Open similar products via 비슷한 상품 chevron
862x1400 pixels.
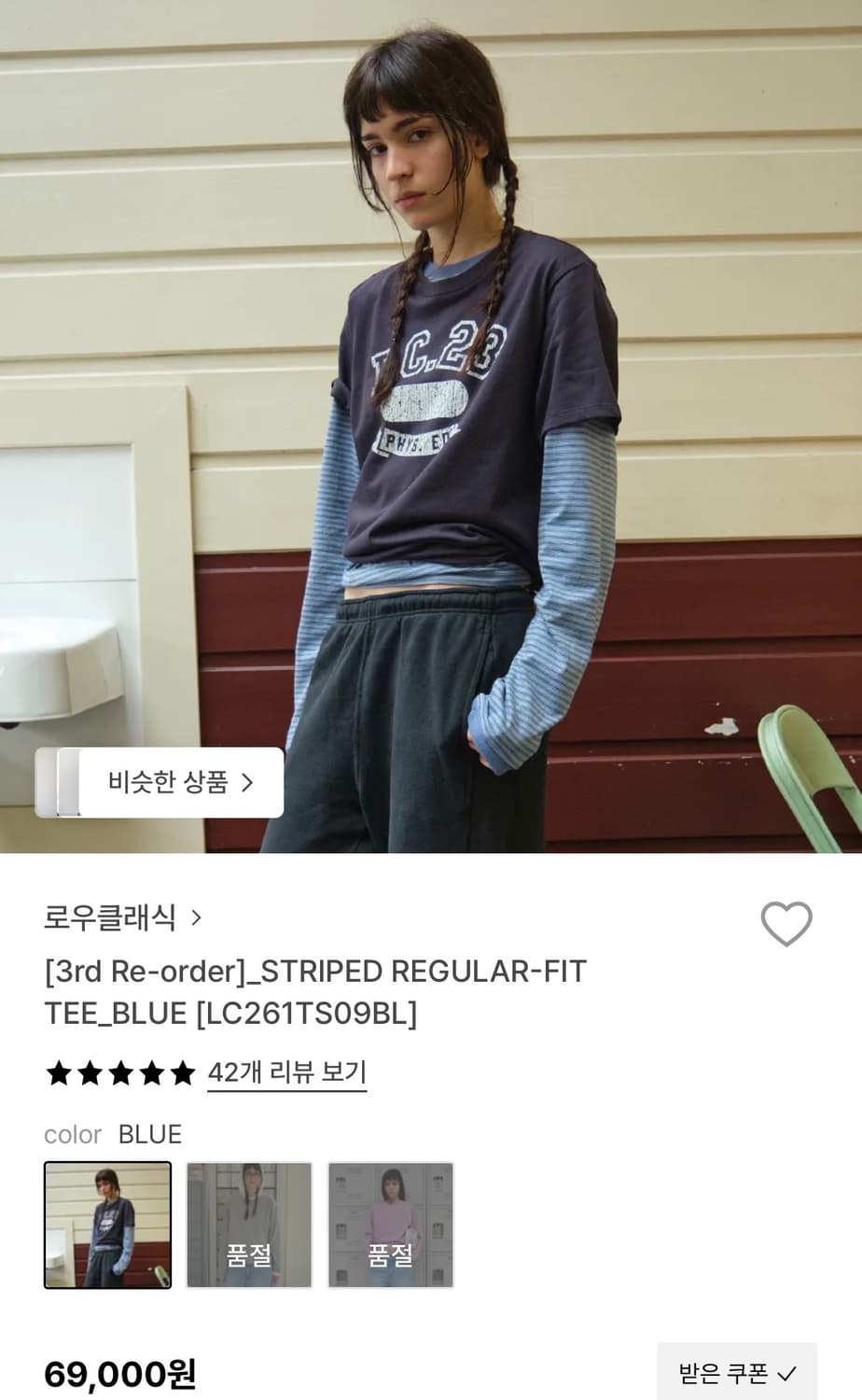[247, 782]
